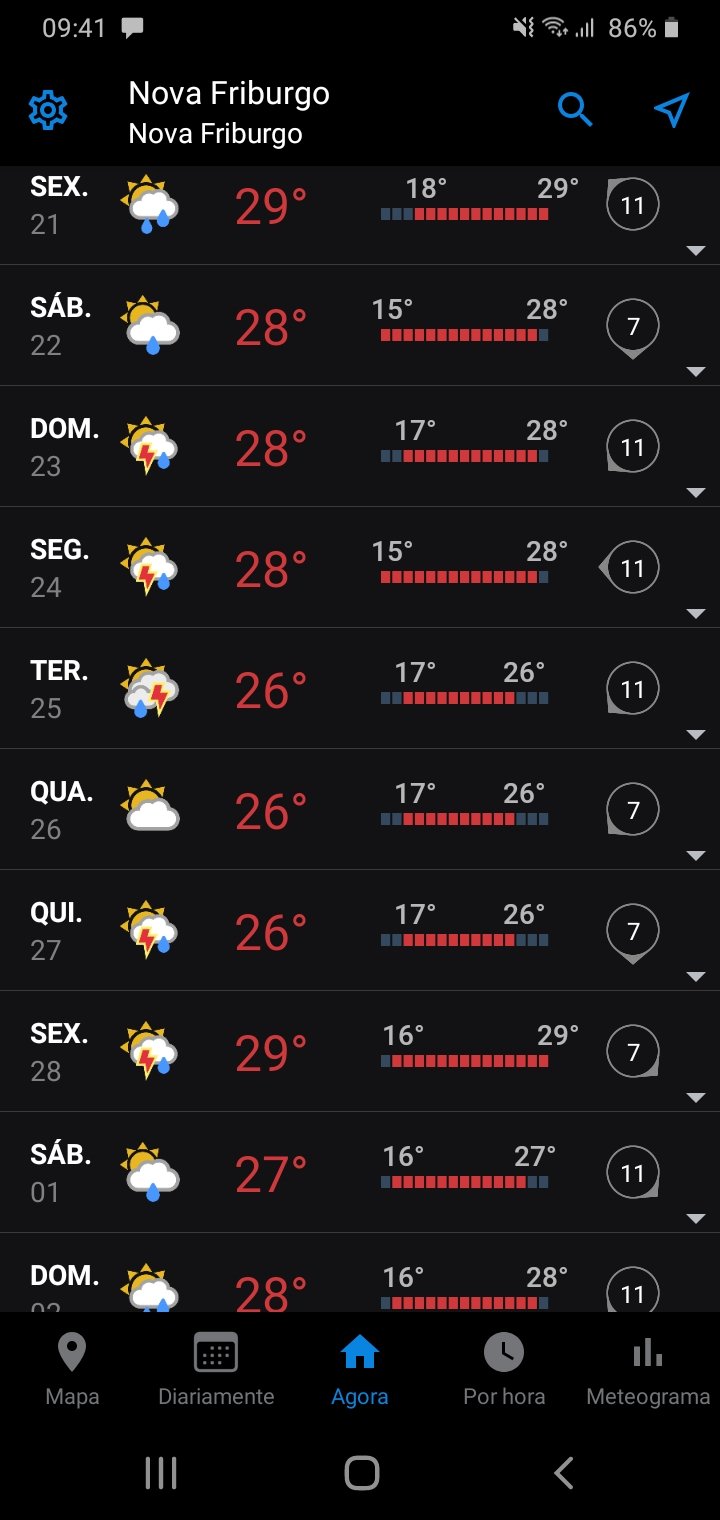The width and height of the screenshot is (720, 1520).
Task: Open the settings gear
Action: (x=48, y=111)
